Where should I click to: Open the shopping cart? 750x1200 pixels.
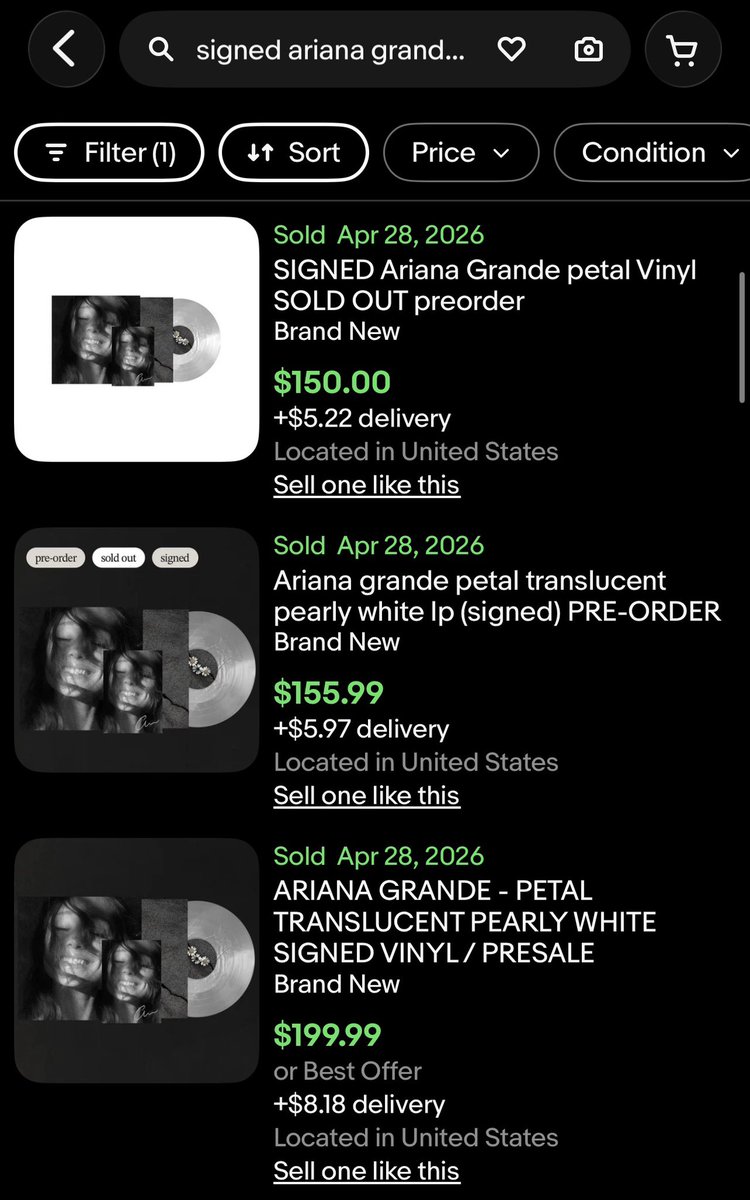tap(683, 49)
